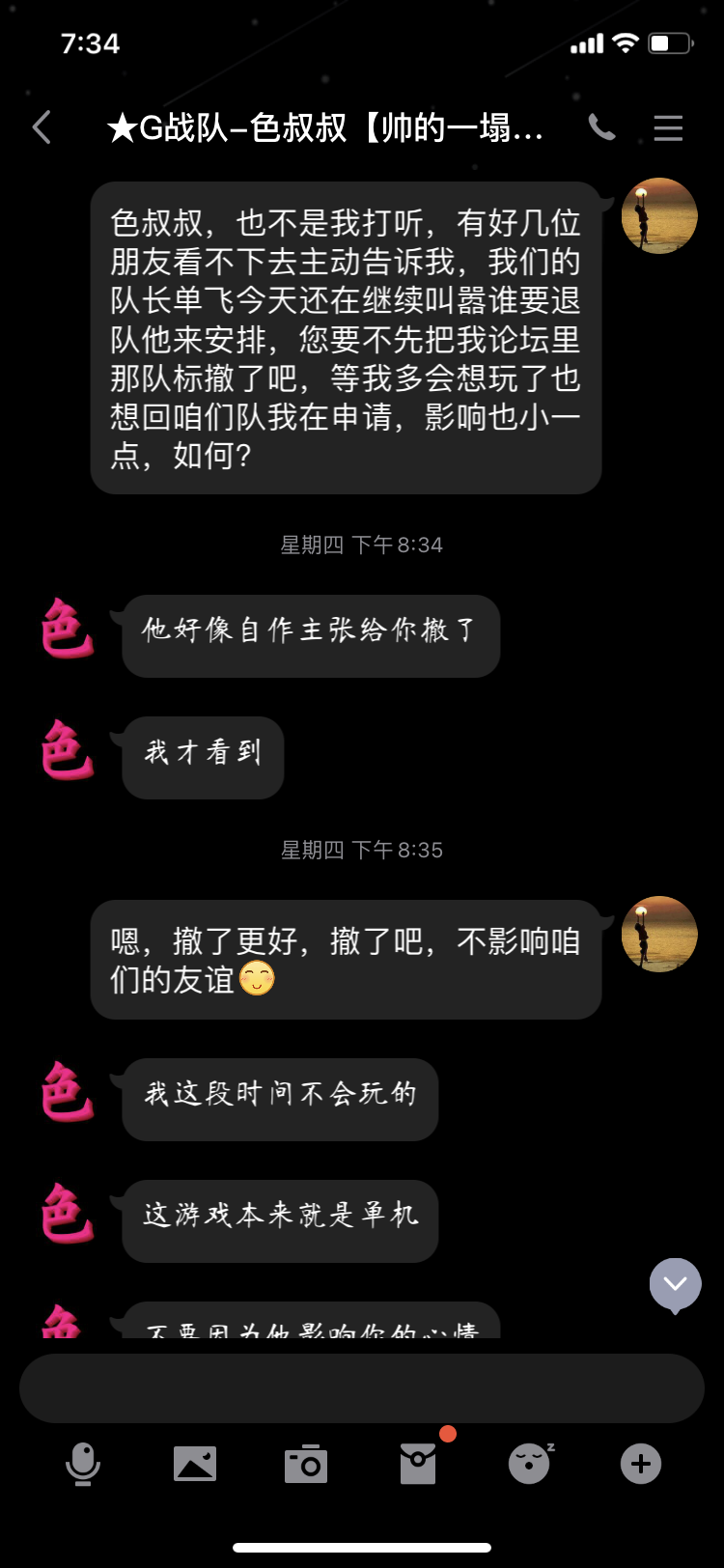724x1568 pixels.
Task: Open the camera to take a photo
Action: (x=306, y=1464)
